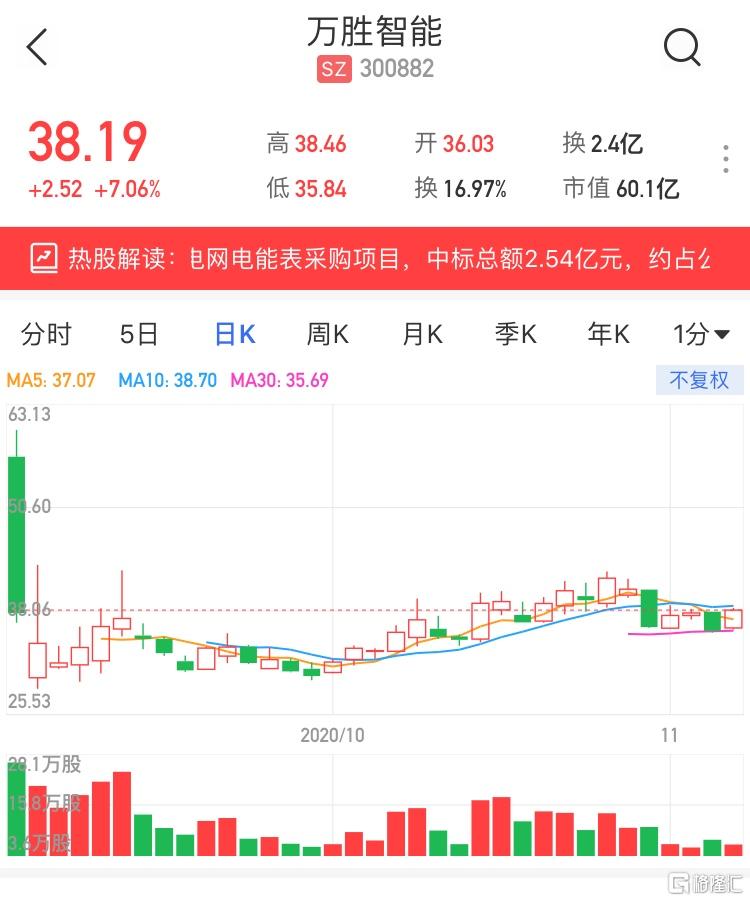Image resolution: width=750 pixels, height=901 pixels.
Task: Open the 1分 time interval dropdown
Action: (701, 335)
